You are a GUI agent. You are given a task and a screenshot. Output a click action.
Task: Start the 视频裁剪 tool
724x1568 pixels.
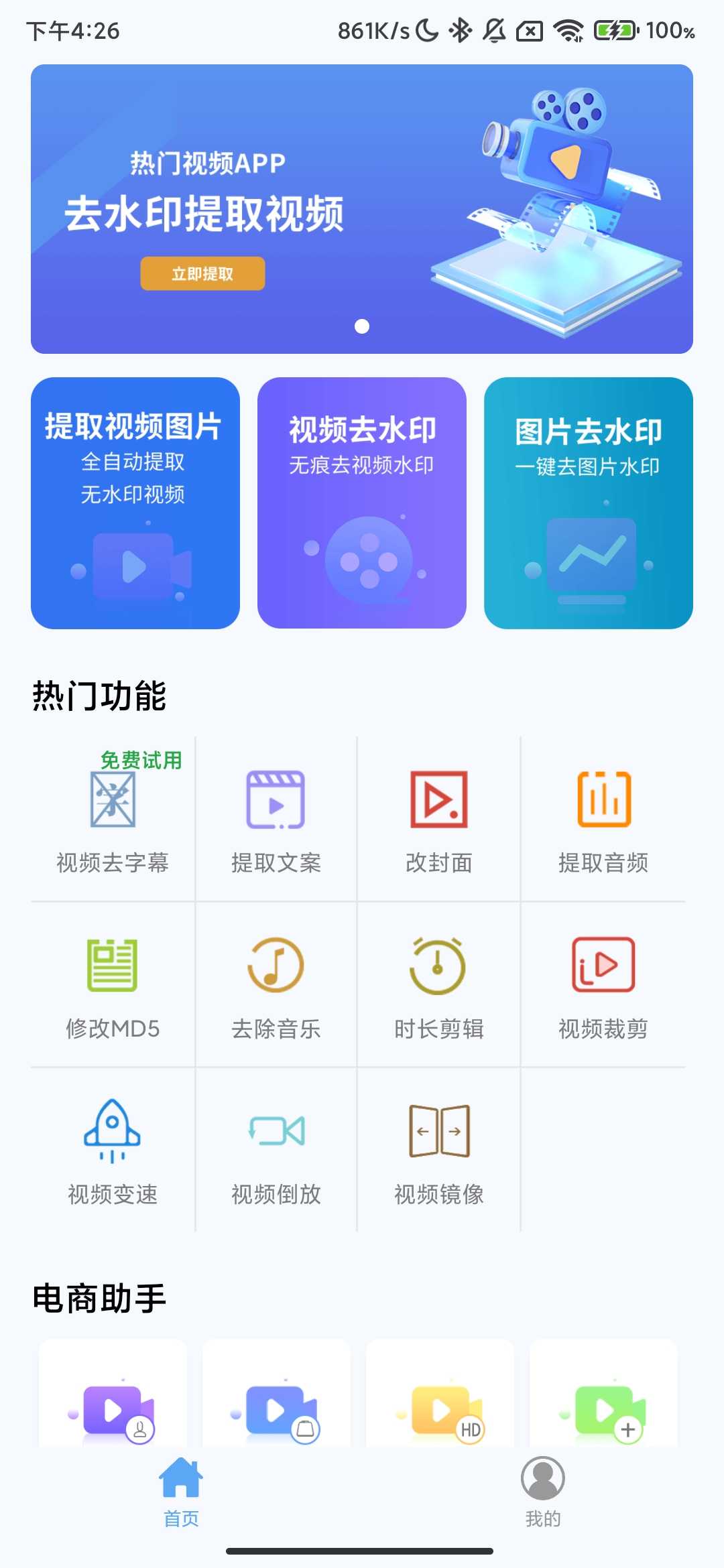[603, 985]
